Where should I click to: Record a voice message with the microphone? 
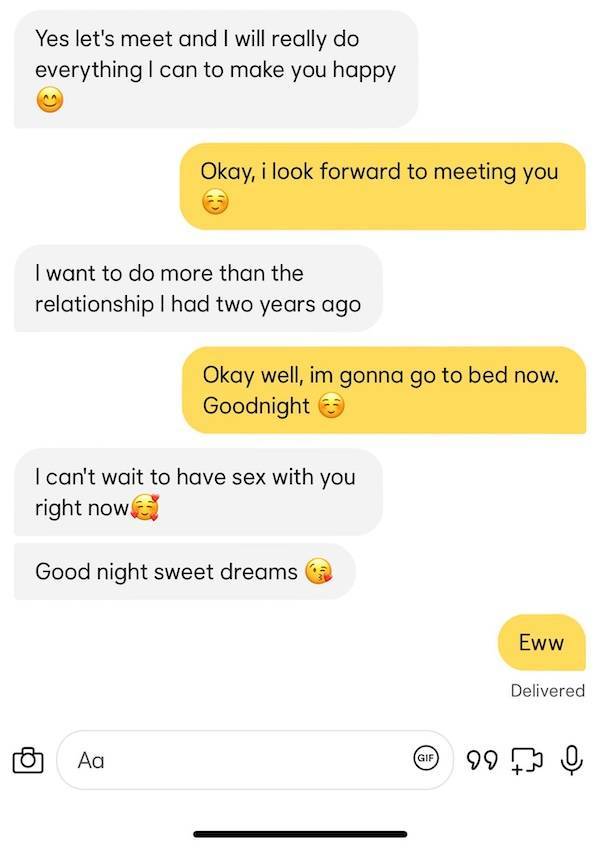[571, 760]
